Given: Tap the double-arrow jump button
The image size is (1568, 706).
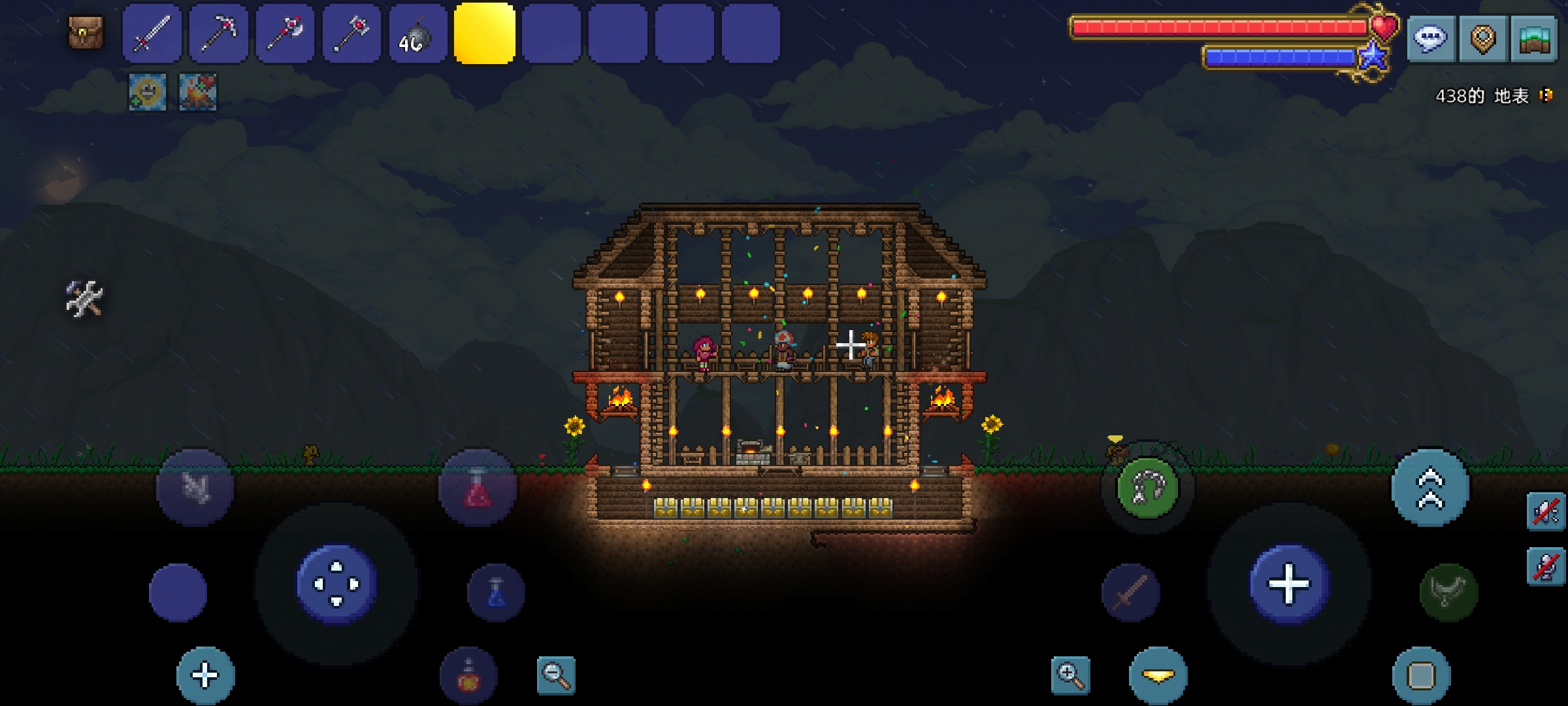Looking at the screenshot, I should pos(1430,488).
